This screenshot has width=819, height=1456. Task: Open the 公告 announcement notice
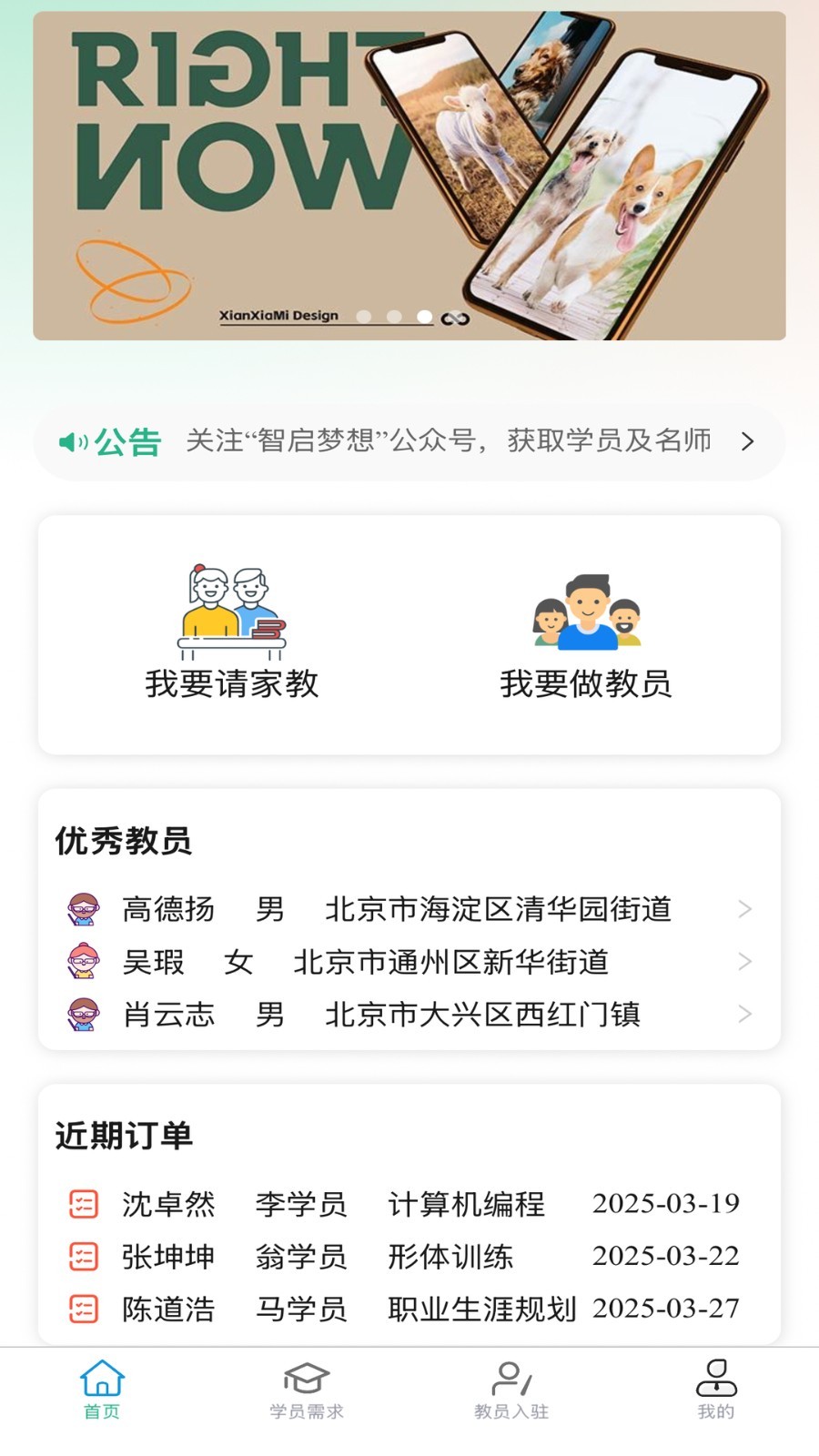pos(409,441)
